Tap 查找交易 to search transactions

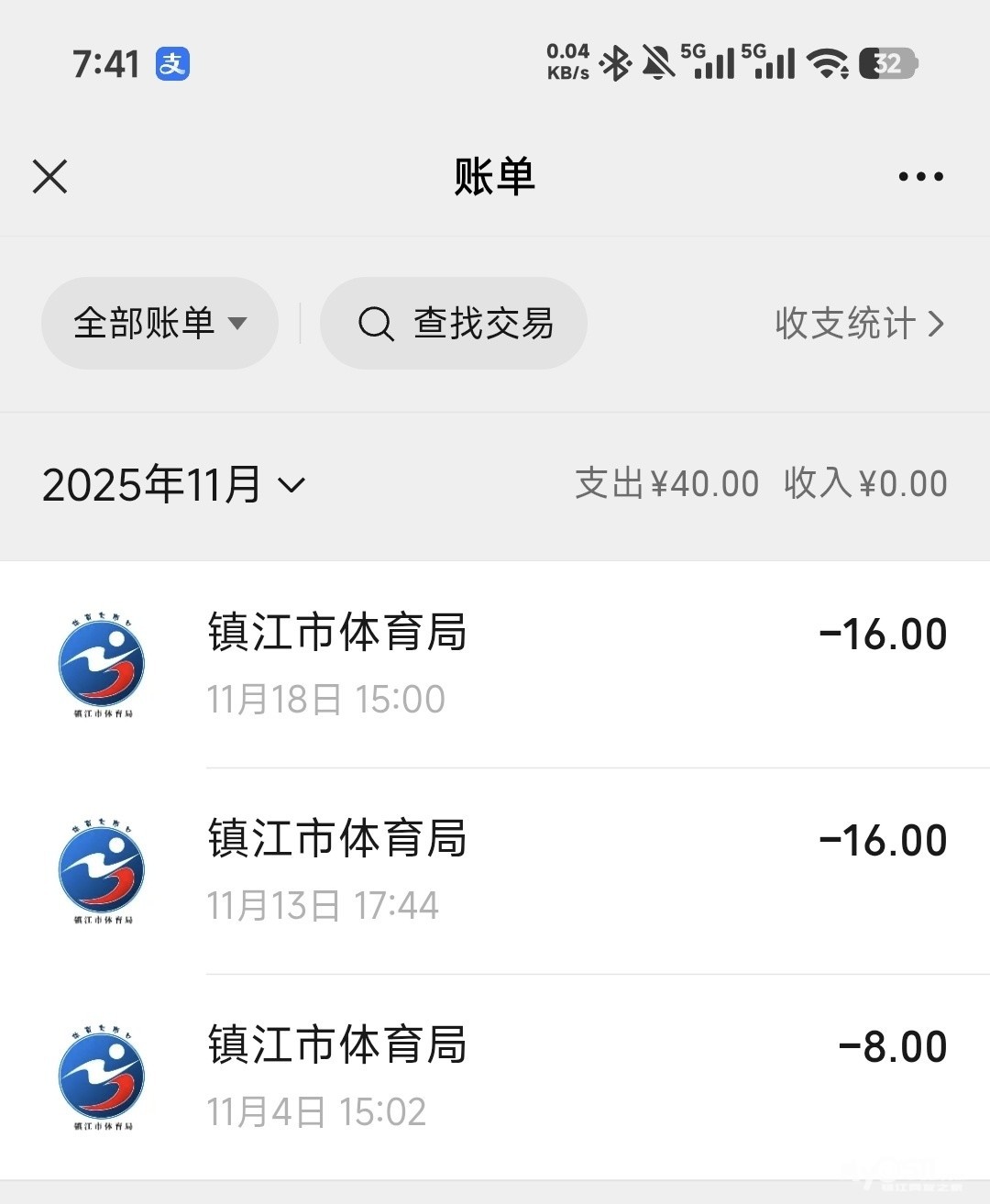click(455, 324)
